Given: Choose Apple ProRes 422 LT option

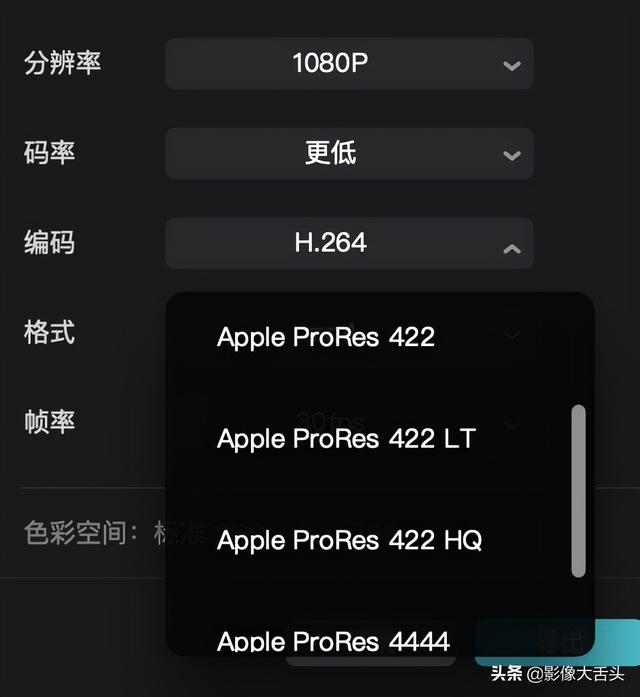Looking at the screenshot, I should point(346,439).
